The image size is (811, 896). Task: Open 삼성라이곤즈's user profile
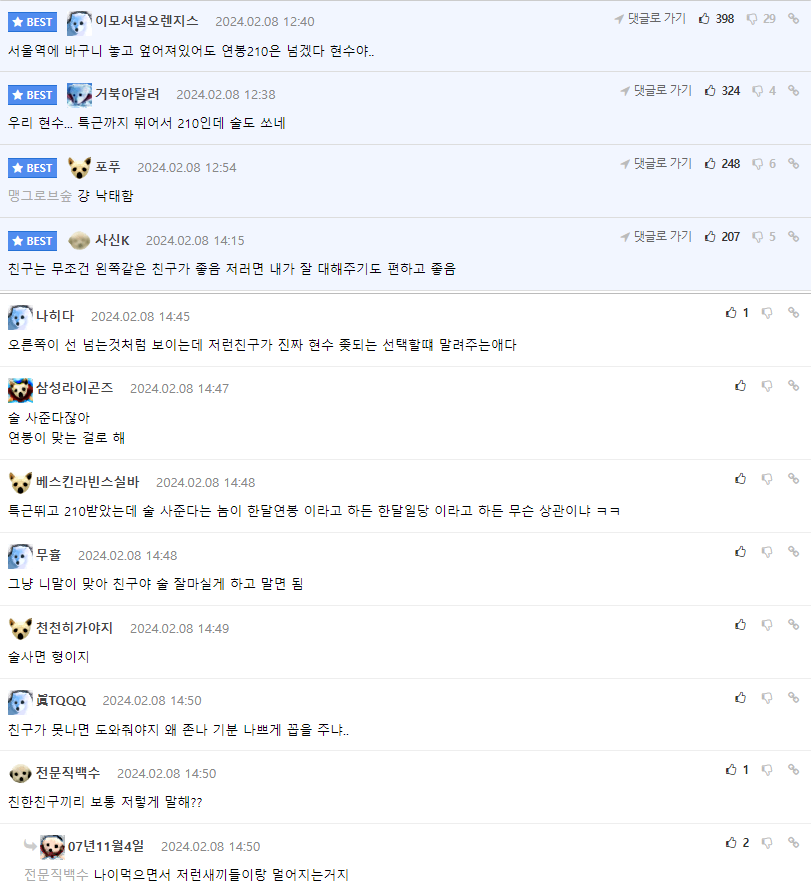[74, 388]
